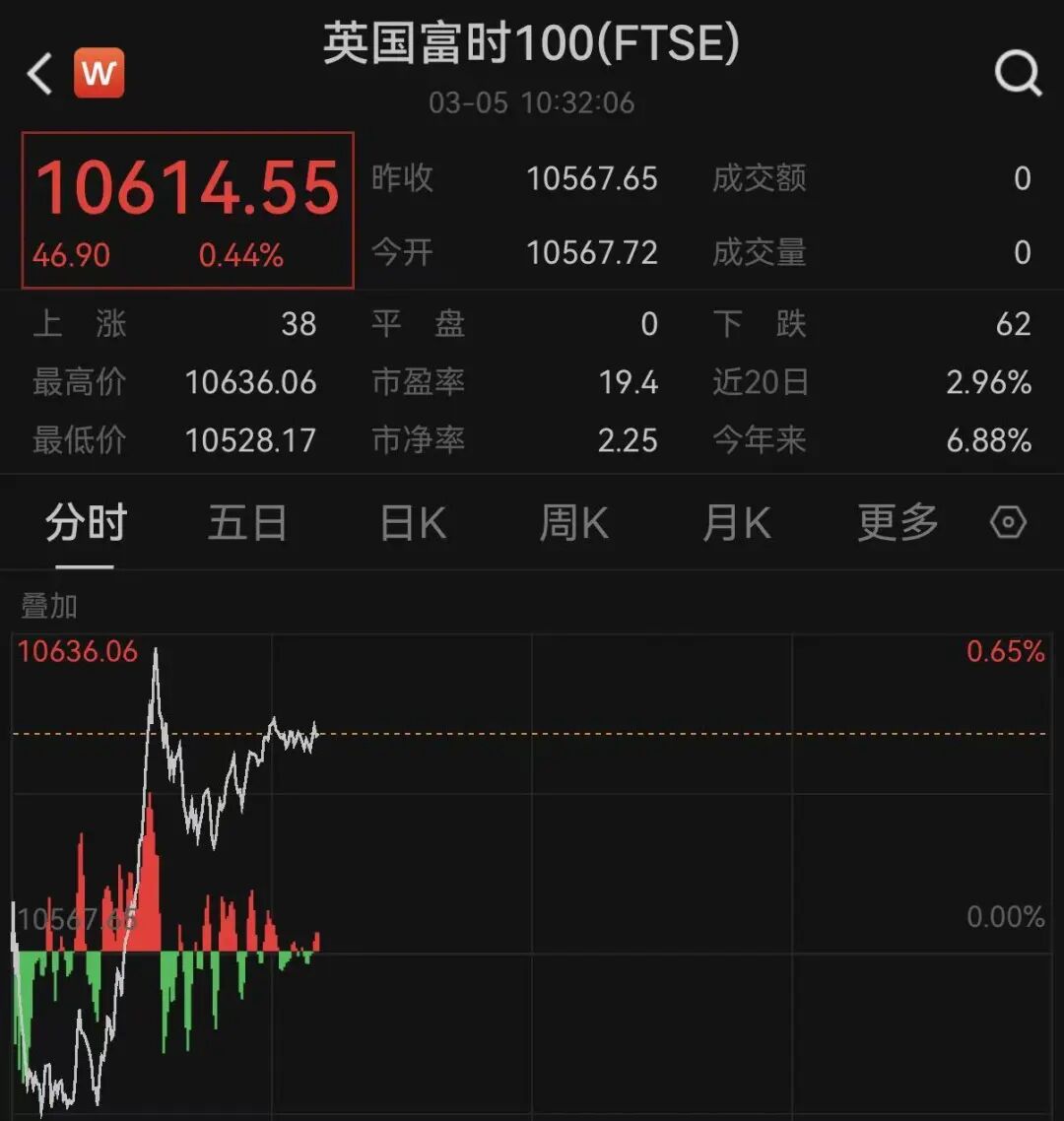1064x1121 pixels.
Task: Select the currently active 分时 tab
Action: point(85,525)
